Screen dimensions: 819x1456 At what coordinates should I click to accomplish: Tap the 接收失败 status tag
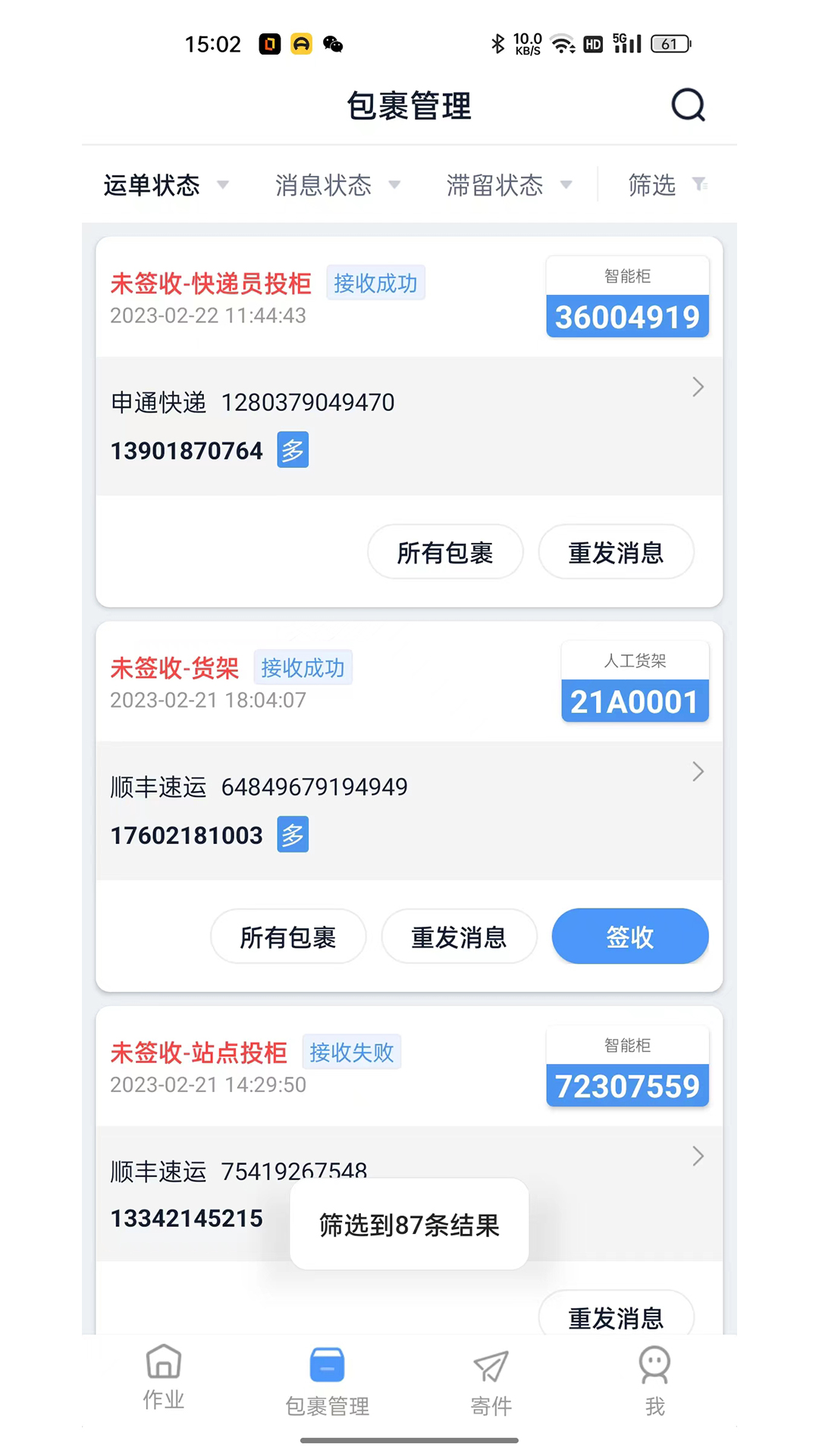coord(351,1052)
